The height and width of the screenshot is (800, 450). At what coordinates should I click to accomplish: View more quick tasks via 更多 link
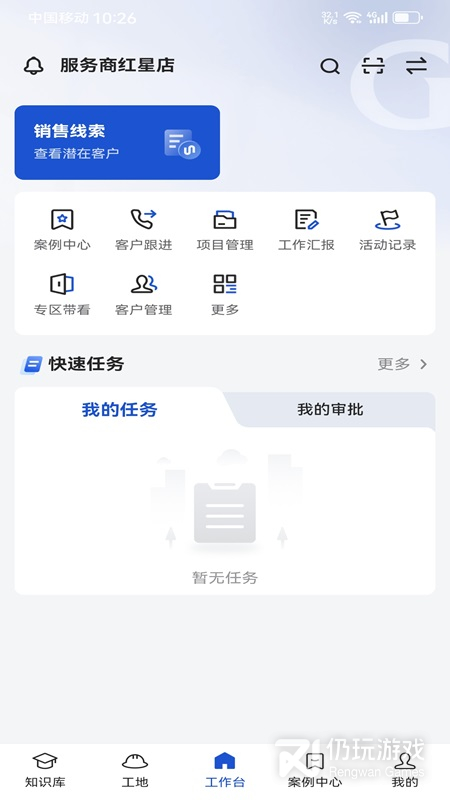(x=403, y=364)
